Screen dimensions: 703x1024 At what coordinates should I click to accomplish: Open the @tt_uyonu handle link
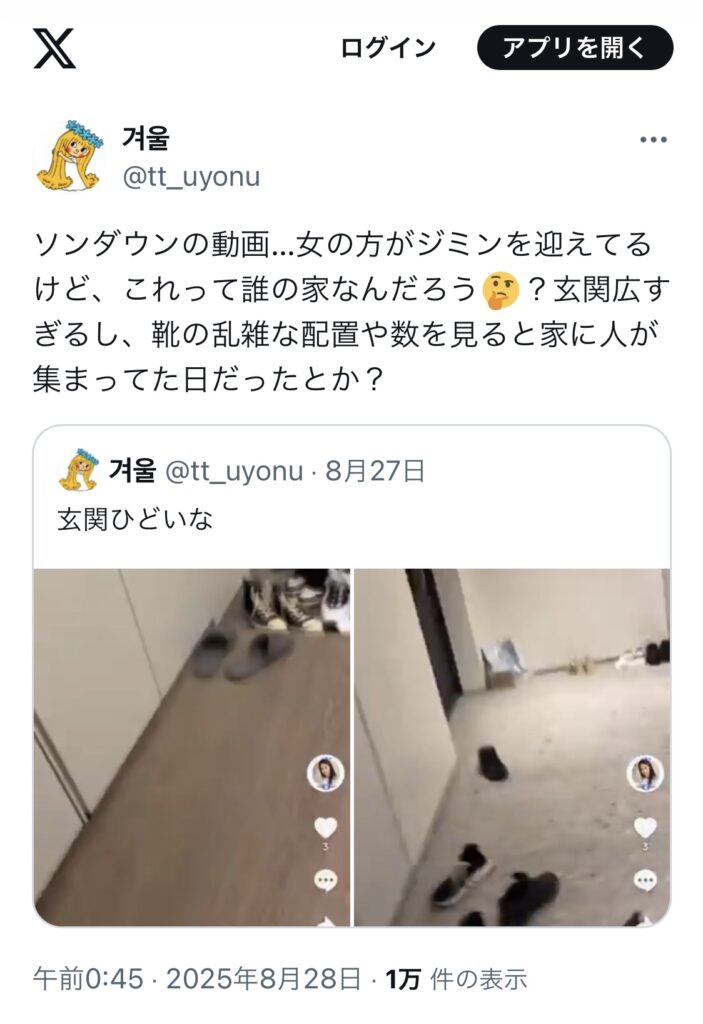point(190,177)
